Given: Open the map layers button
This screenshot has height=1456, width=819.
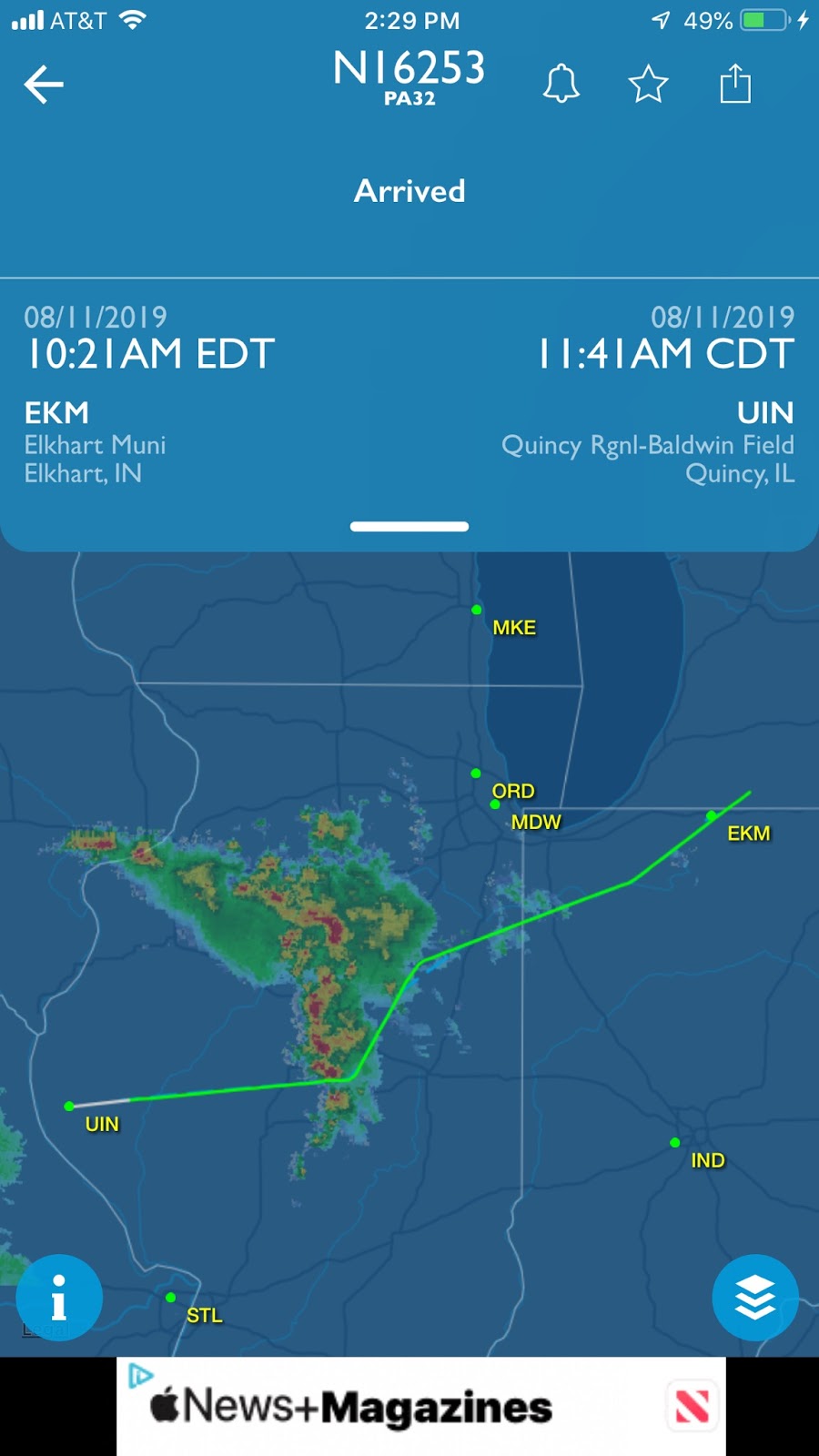Looking at the screenshot, I should (x=755, y=1298).
